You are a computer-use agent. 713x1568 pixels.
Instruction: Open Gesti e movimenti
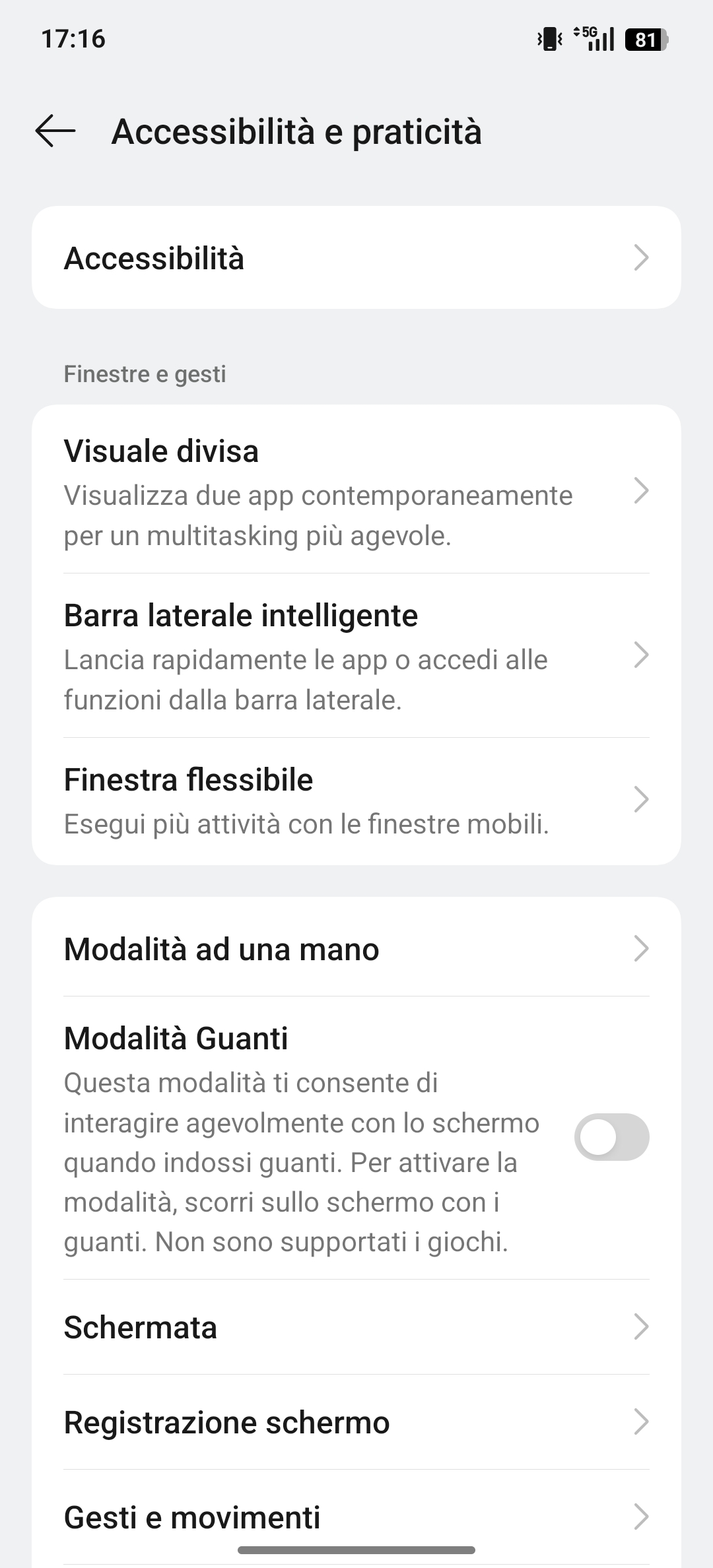[x=356, y=1517]
